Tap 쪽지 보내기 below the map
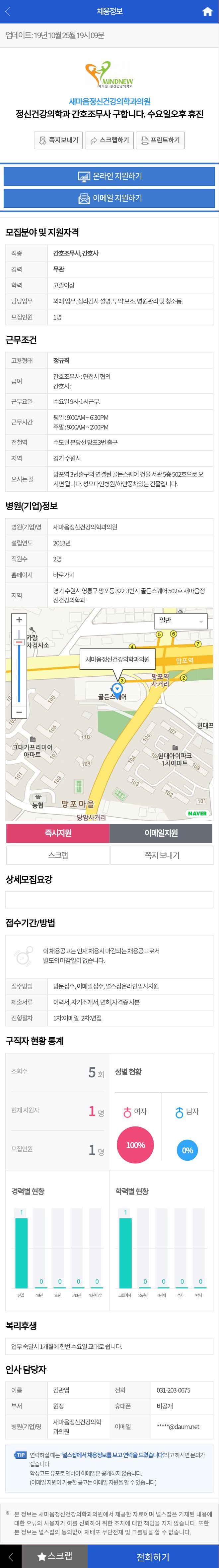The height and width of the screenshot is (1568, 219). [x=161, y=855]
